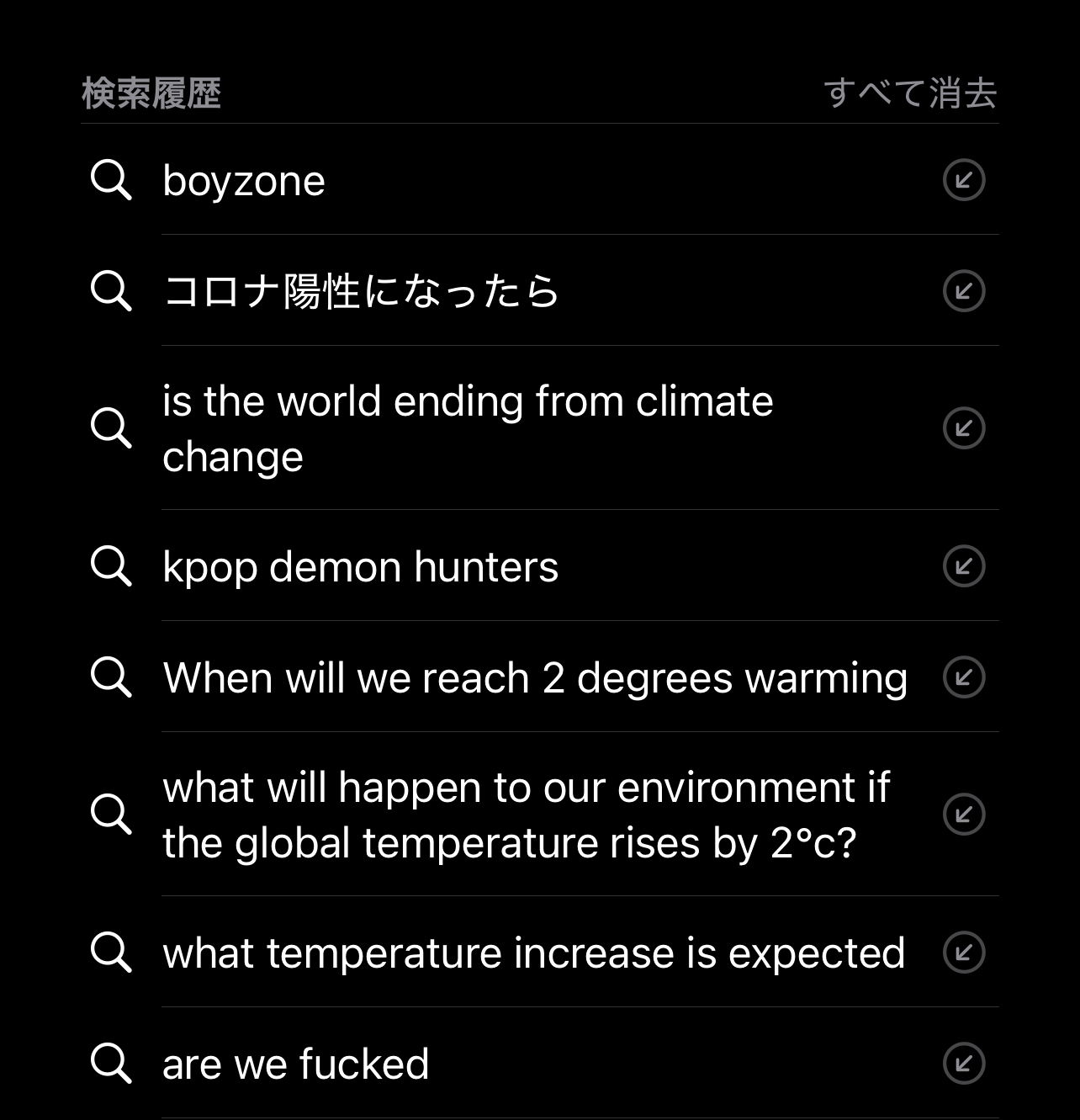Image resolution: width=1080 pixels, height=1120 pixels.
Task: Choose the query about global temperature rising 2°c
Action: pyautogui.click(x=526, y=815)
